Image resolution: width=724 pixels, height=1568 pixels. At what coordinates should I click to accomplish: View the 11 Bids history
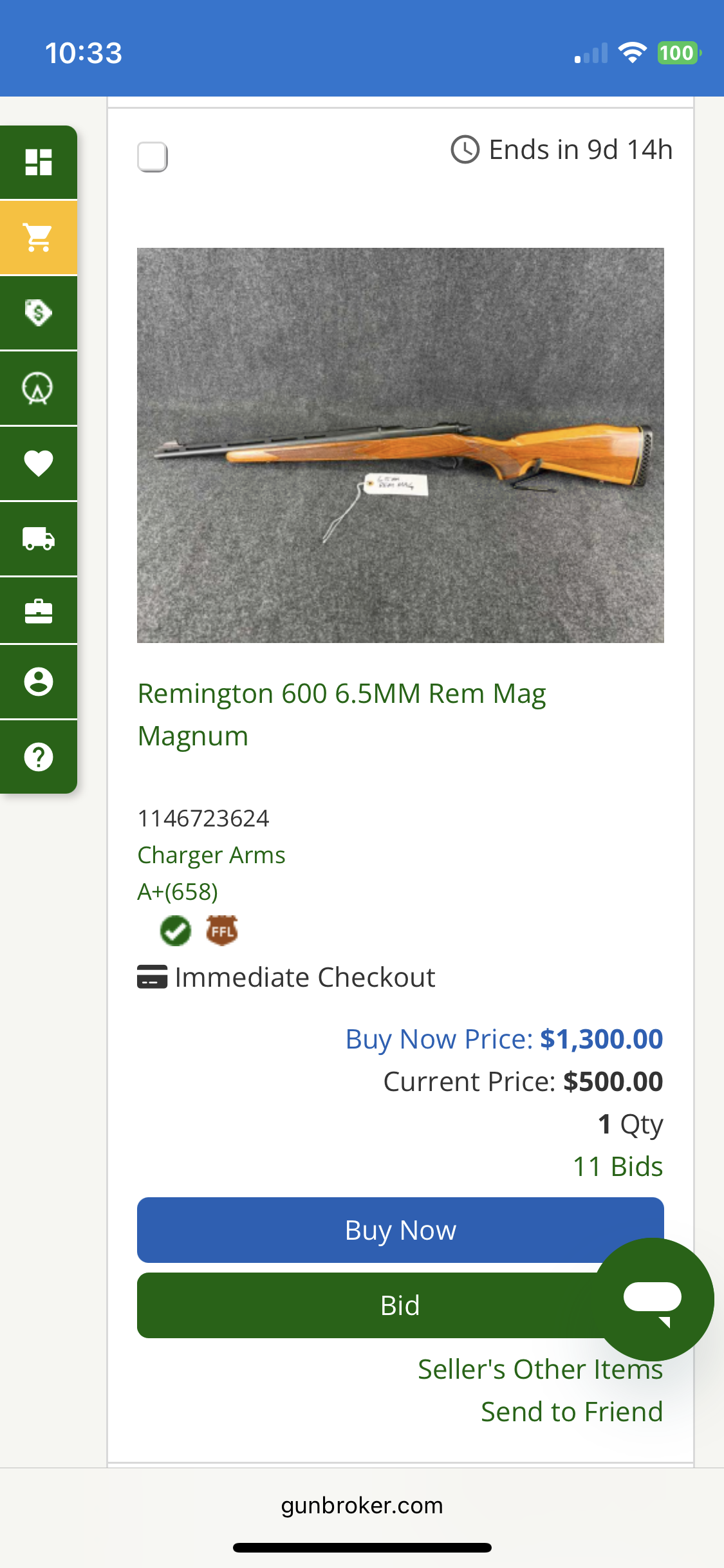(618, 1166)
